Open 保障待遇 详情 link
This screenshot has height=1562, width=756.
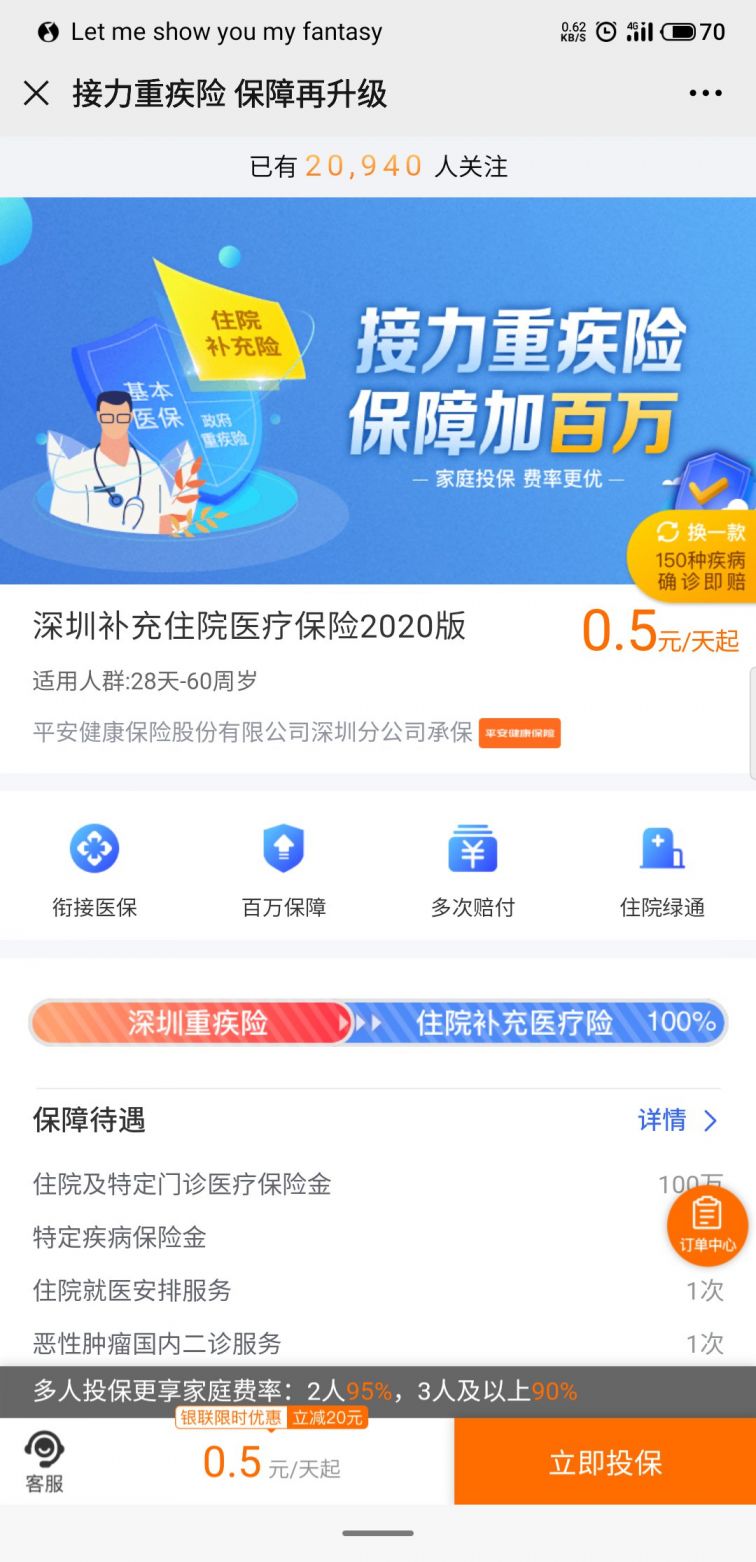point(677,1120)
